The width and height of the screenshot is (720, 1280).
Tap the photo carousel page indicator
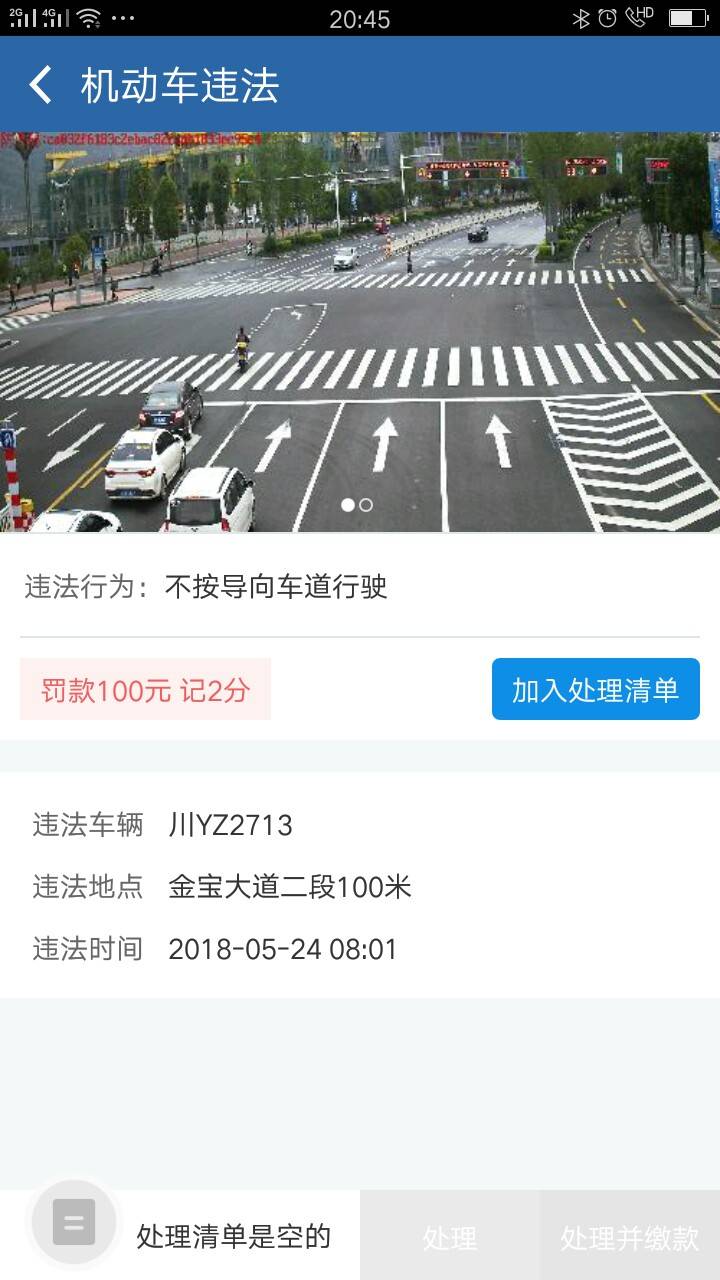[357, 505]
